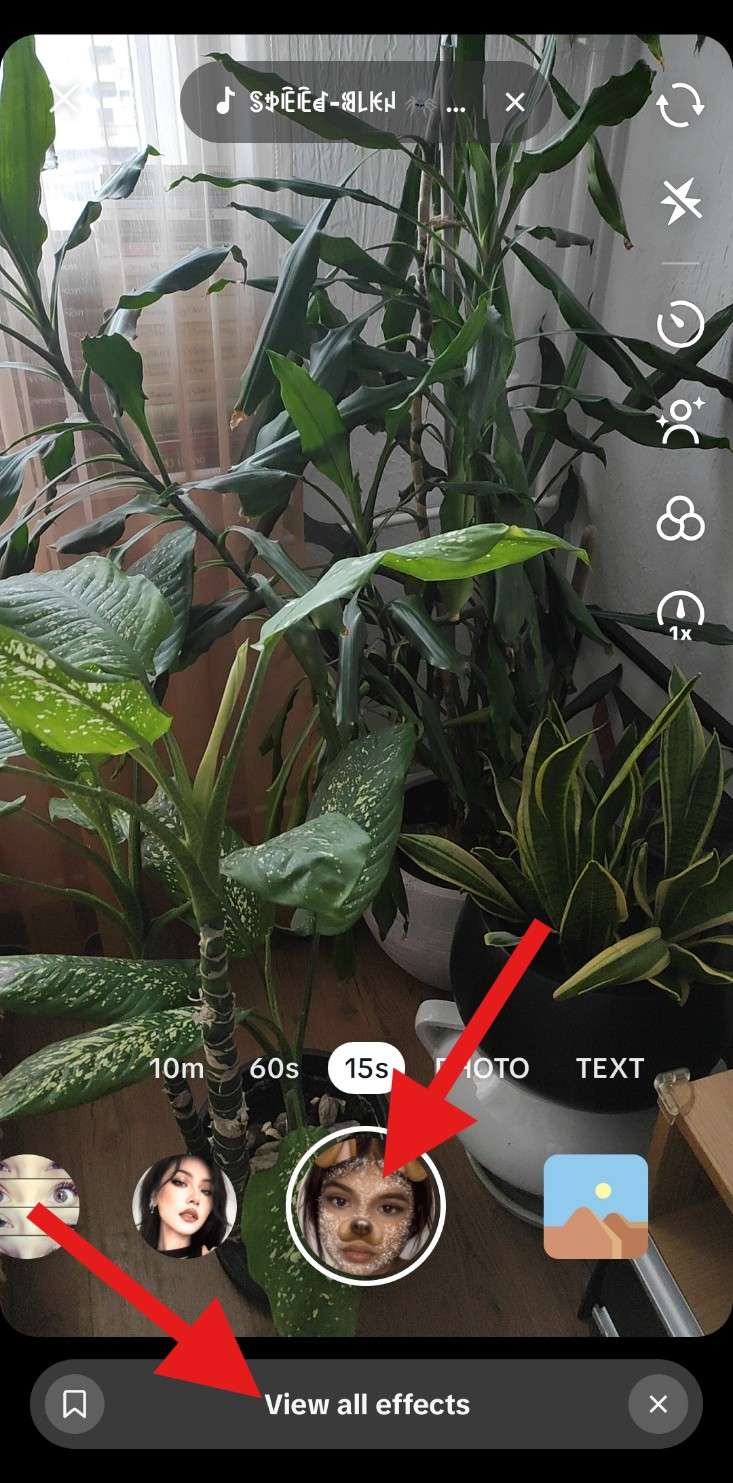Open the beauty retouch option
Image resolution: width=733 pixels, height=1483 pixels.
coord(680,420)
